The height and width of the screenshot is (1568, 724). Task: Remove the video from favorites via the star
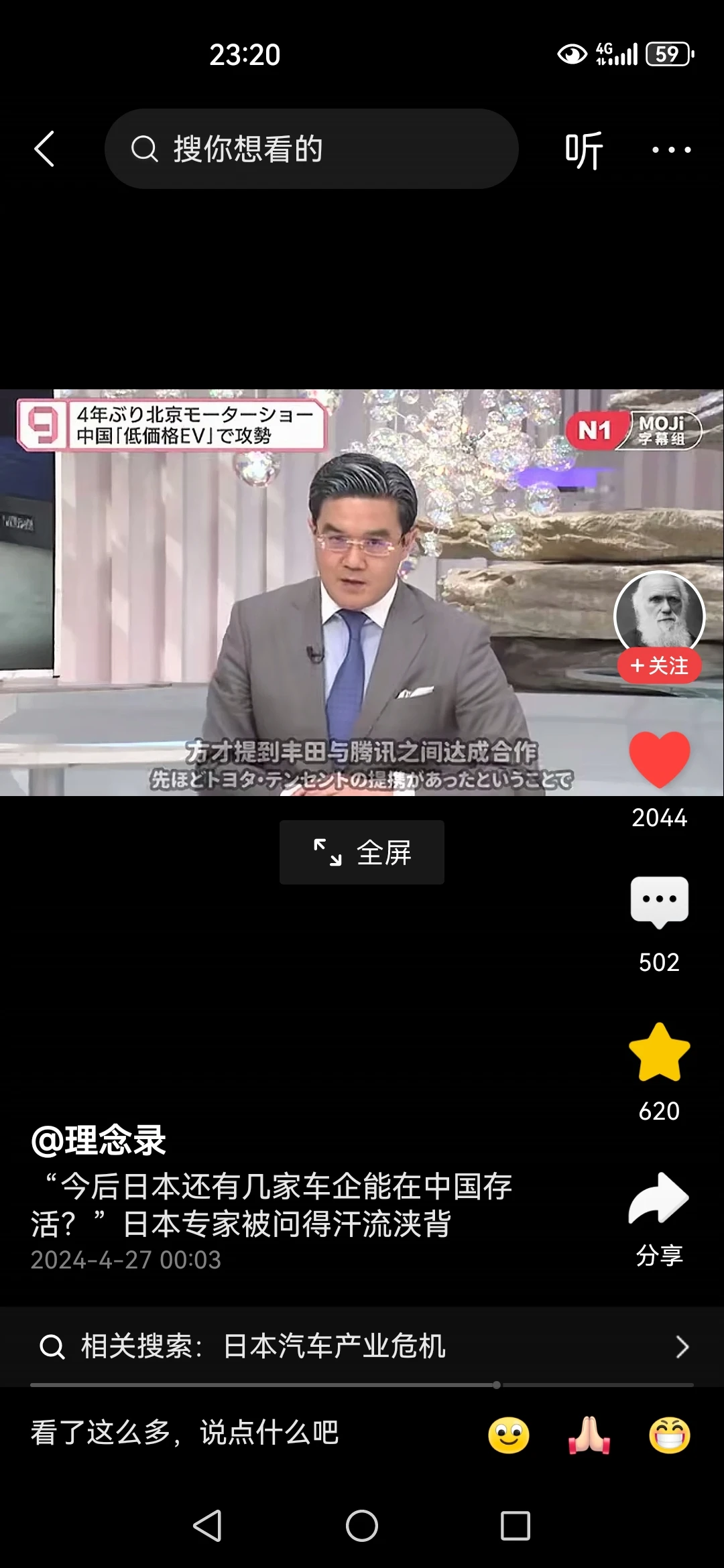pyautogui.click(x=659, y=1052)
